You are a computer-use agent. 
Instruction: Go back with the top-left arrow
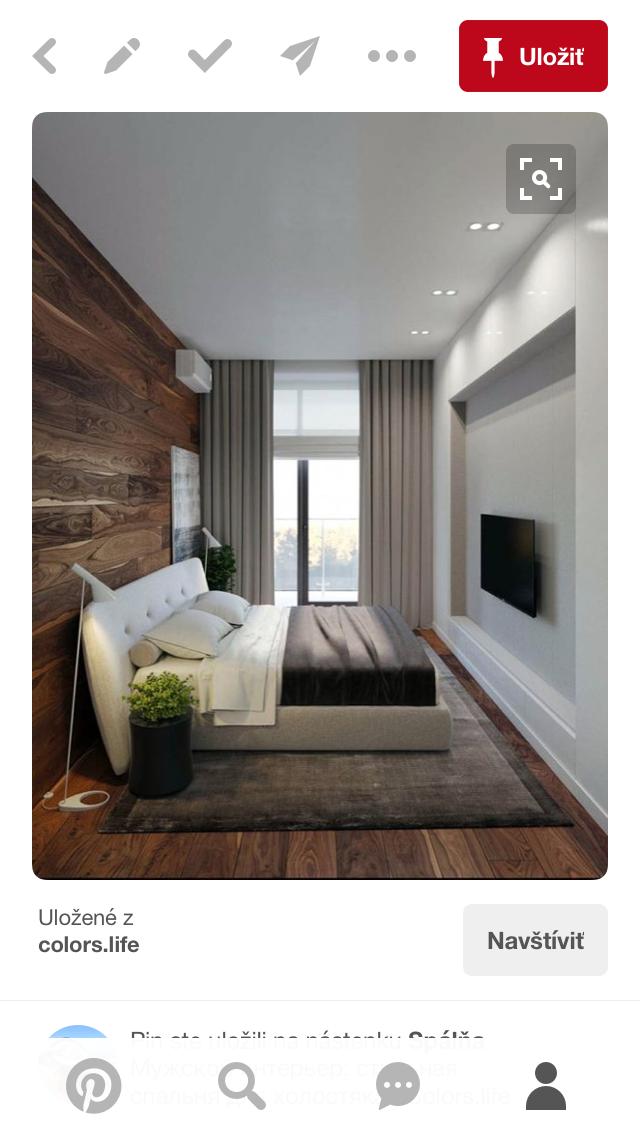pos(45,56)
